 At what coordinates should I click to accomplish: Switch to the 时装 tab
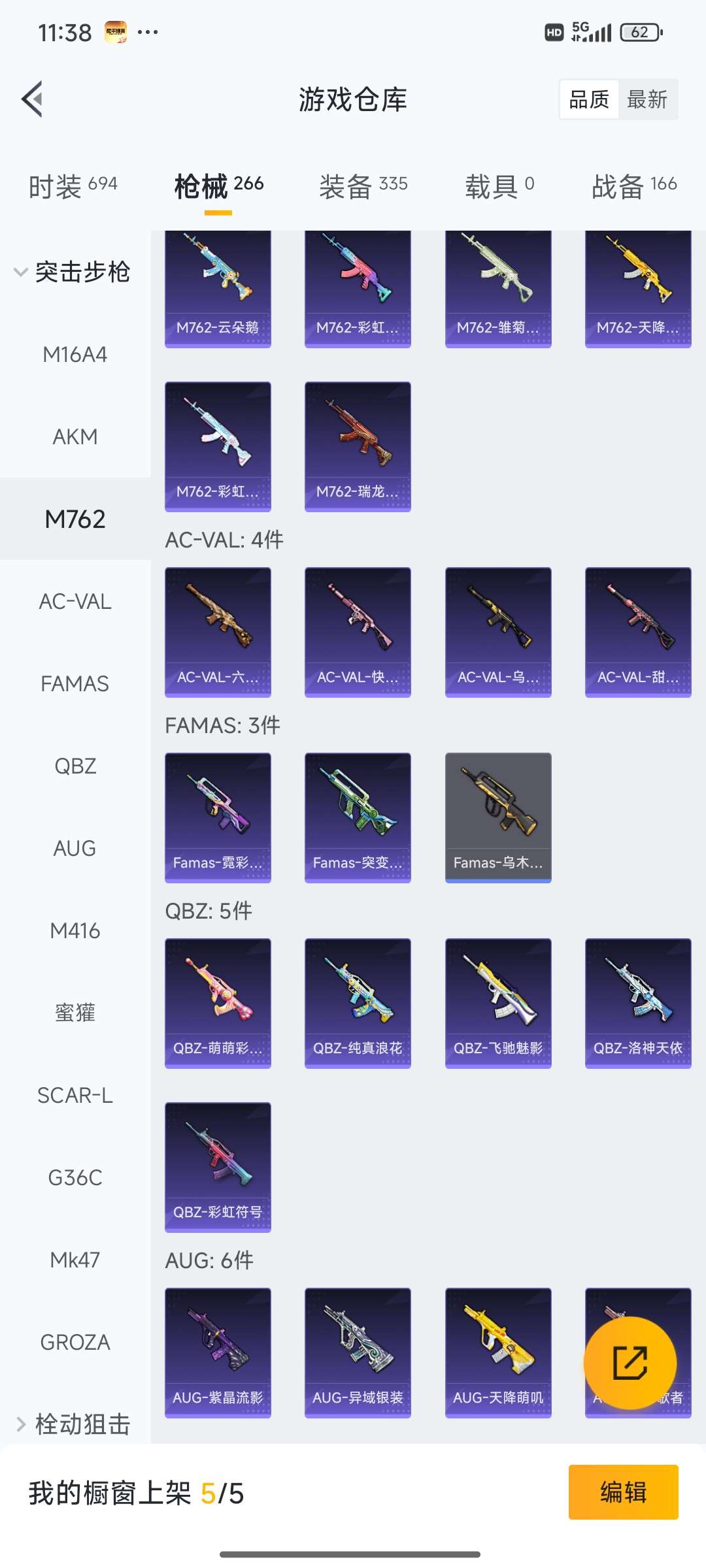pyautogui.click(x=73, y=186)
